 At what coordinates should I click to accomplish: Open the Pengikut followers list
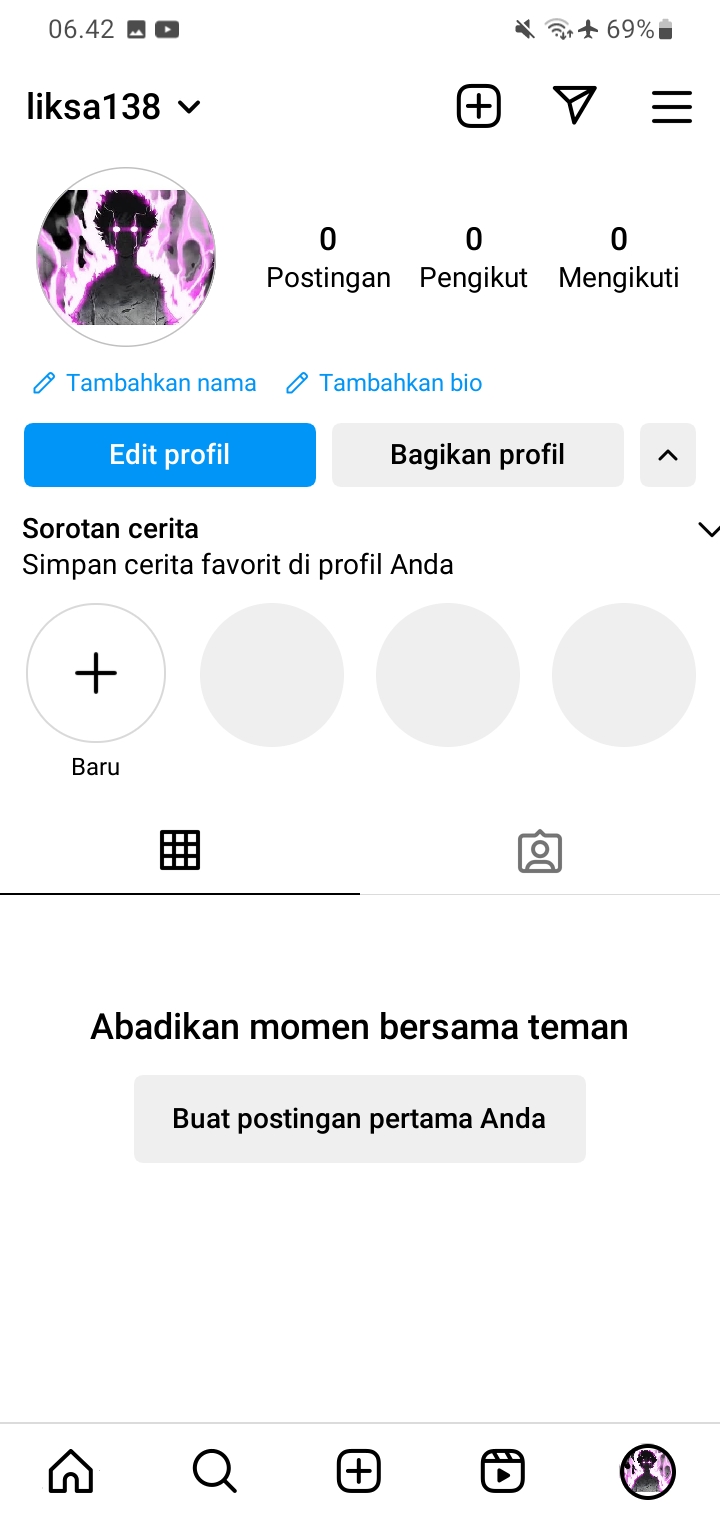[473, 257]
